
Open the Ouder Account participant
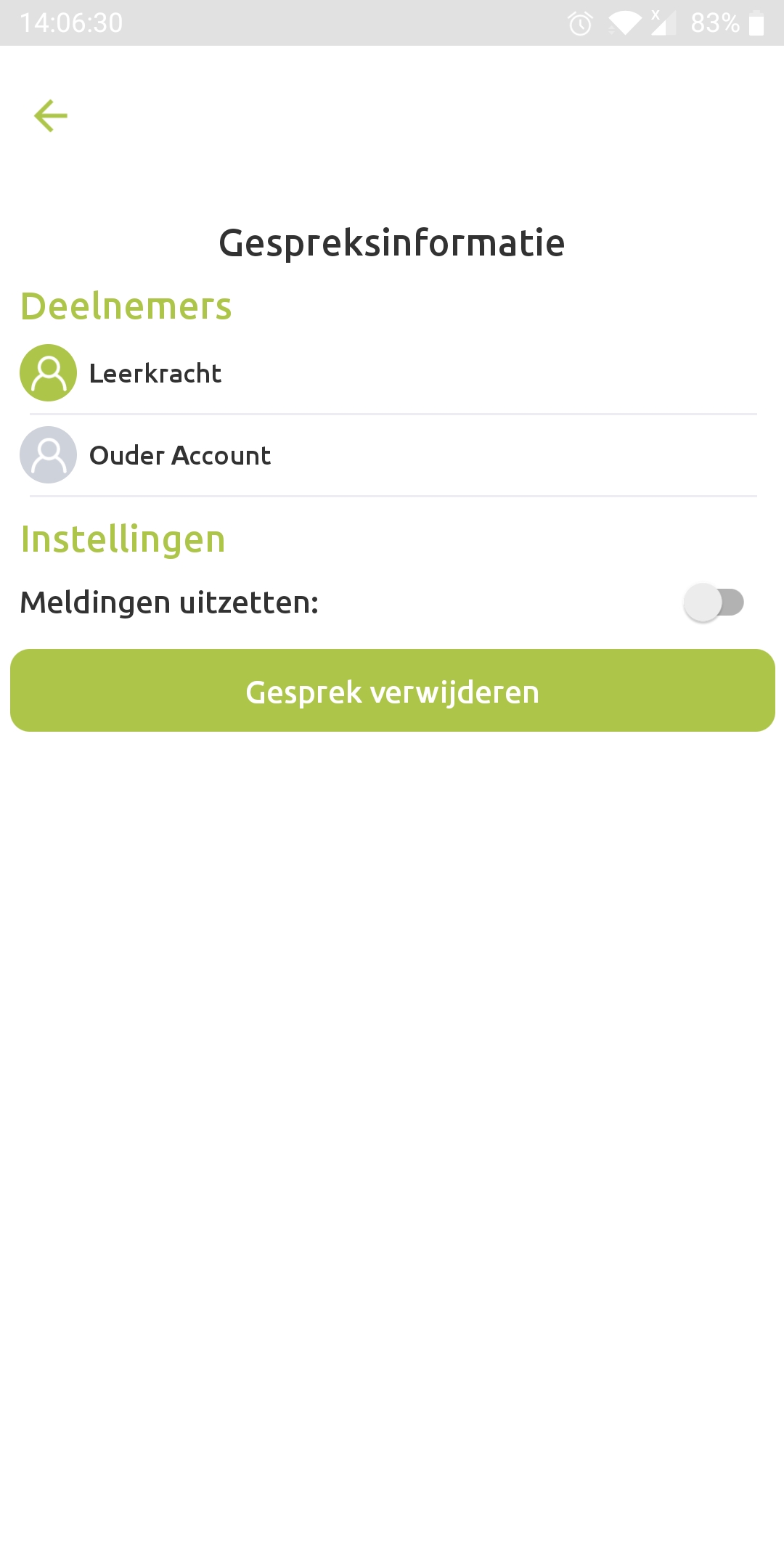(x=179, y=456)
